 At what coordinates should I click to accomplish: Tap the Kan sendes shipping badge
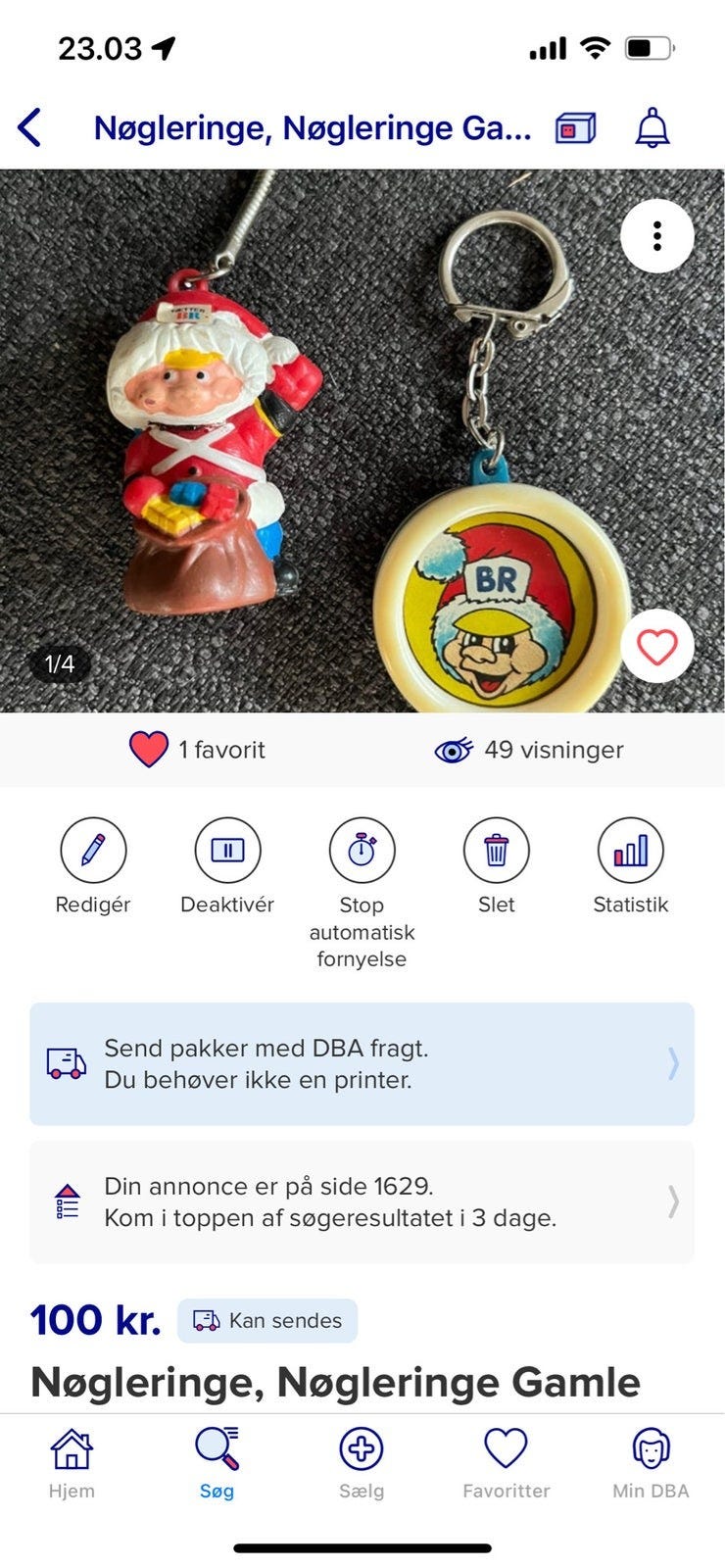click(x=266, y=1320)
